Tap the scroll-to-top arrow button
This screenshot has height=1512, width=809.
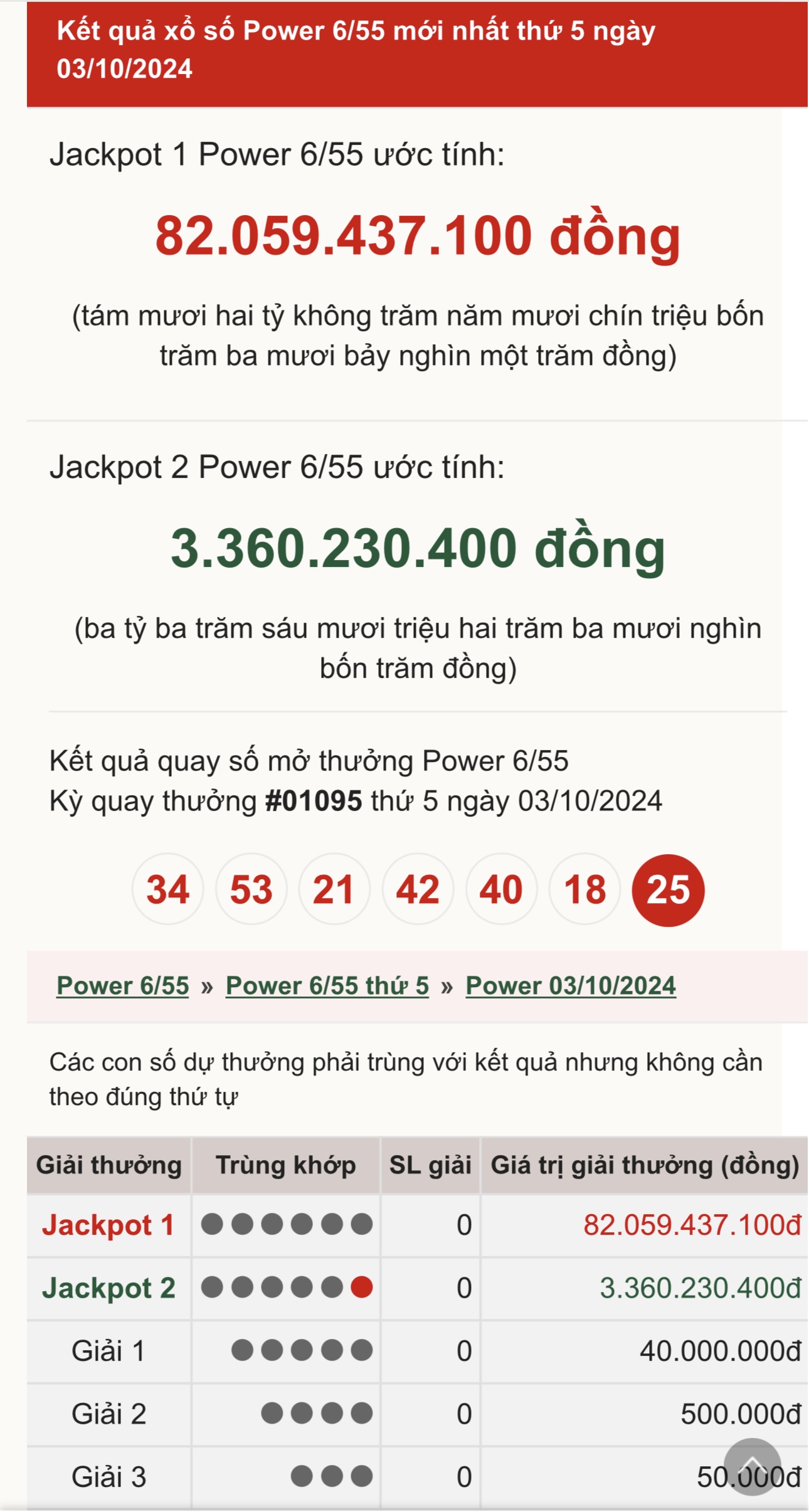(x=752, y=1466)
